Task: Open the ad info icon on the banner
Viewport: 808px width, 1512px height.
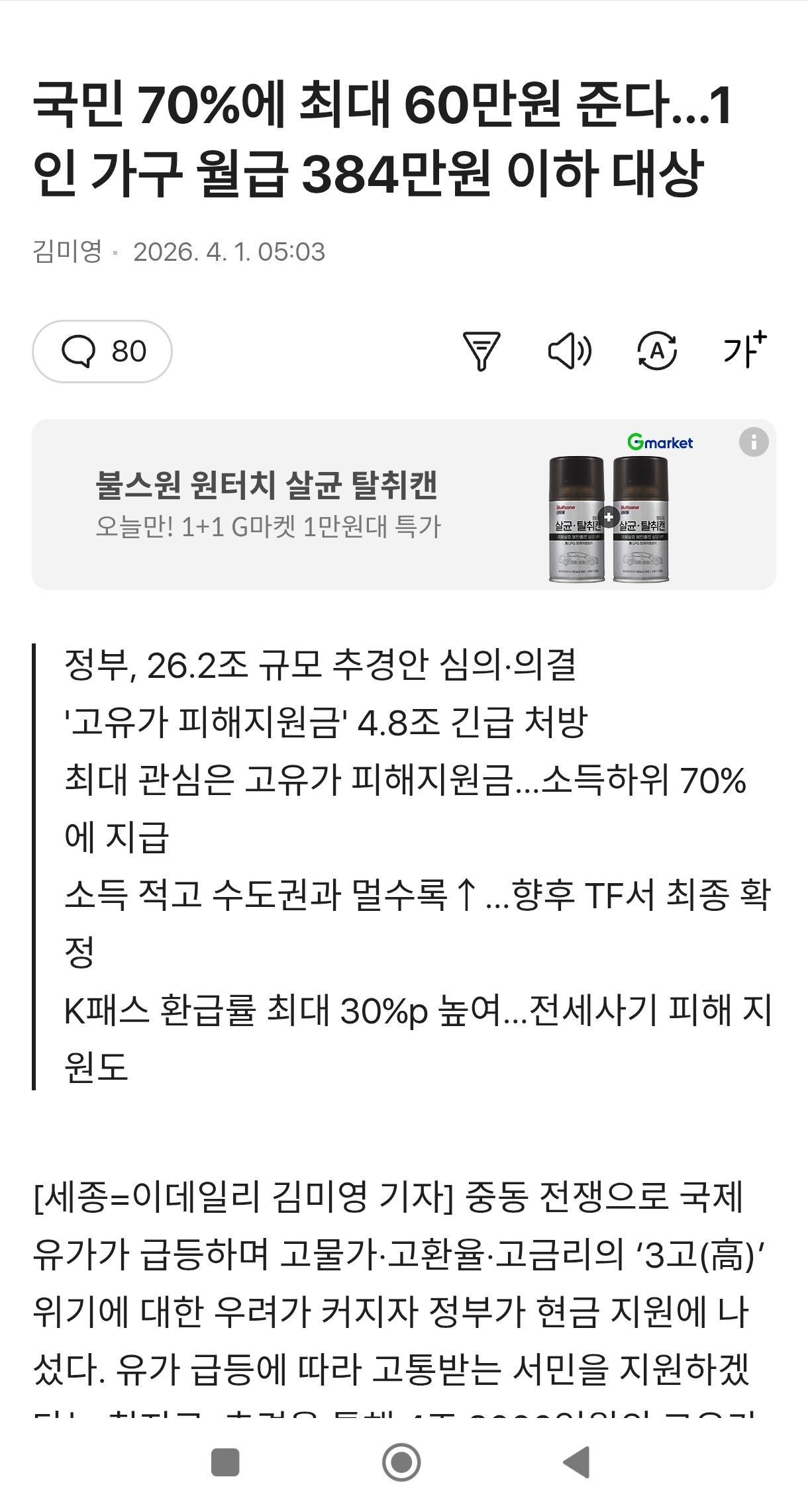Action: coord(754,442)
